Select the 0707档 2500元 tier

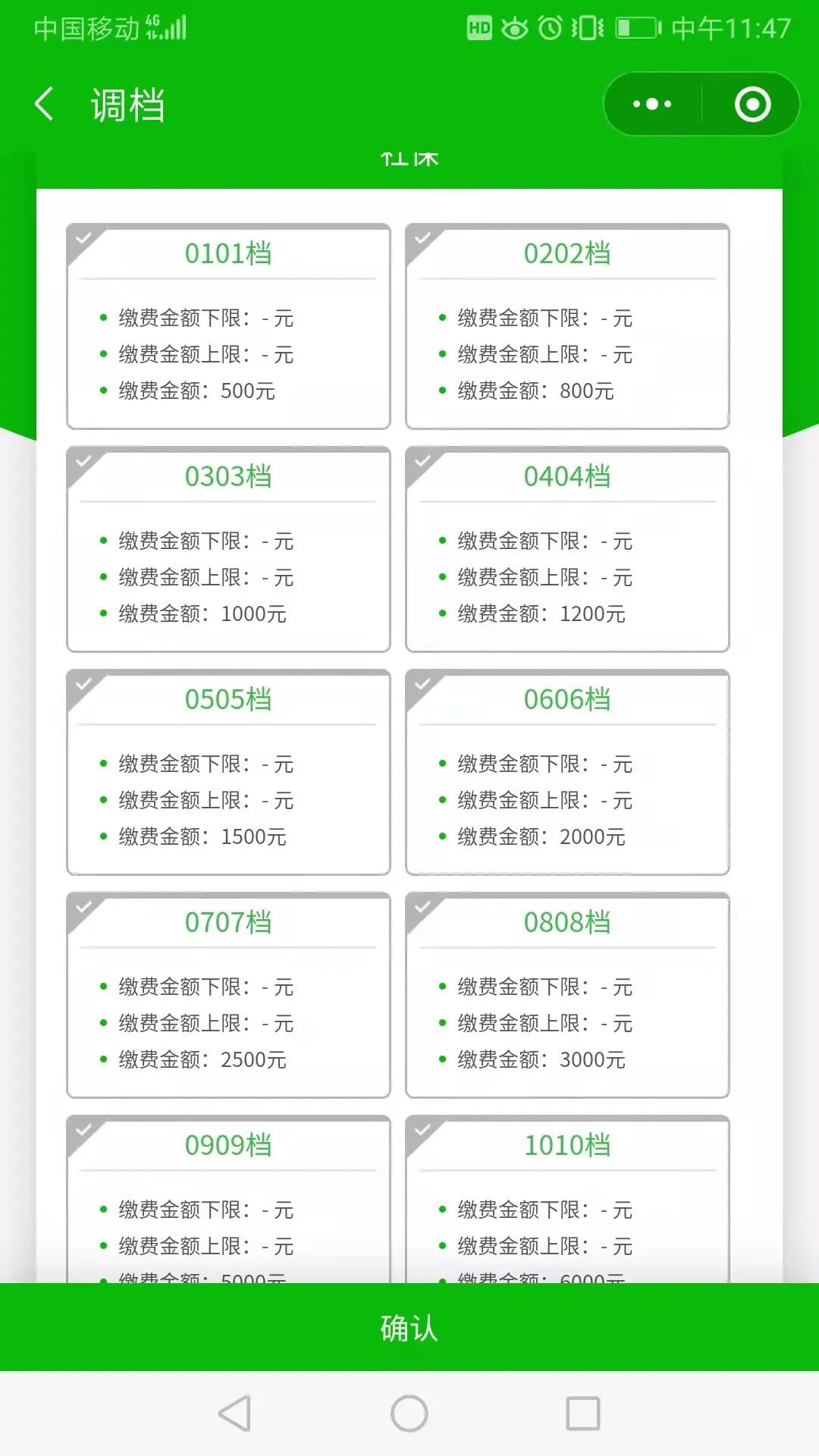tap(228, 995)
